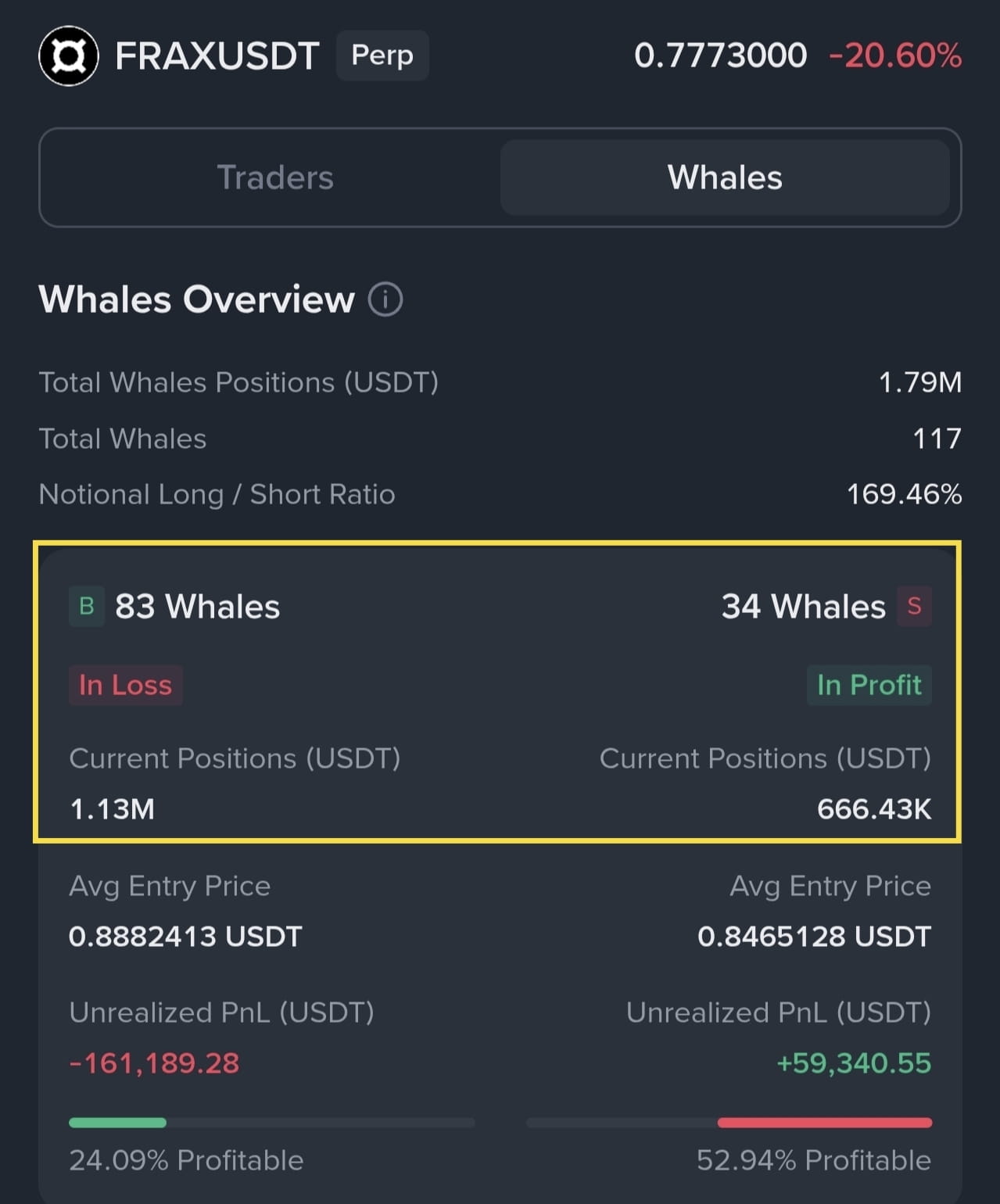Expand the 83 Whales details section
Screen dimensions: 1000x1204
[x=196, y=606]
